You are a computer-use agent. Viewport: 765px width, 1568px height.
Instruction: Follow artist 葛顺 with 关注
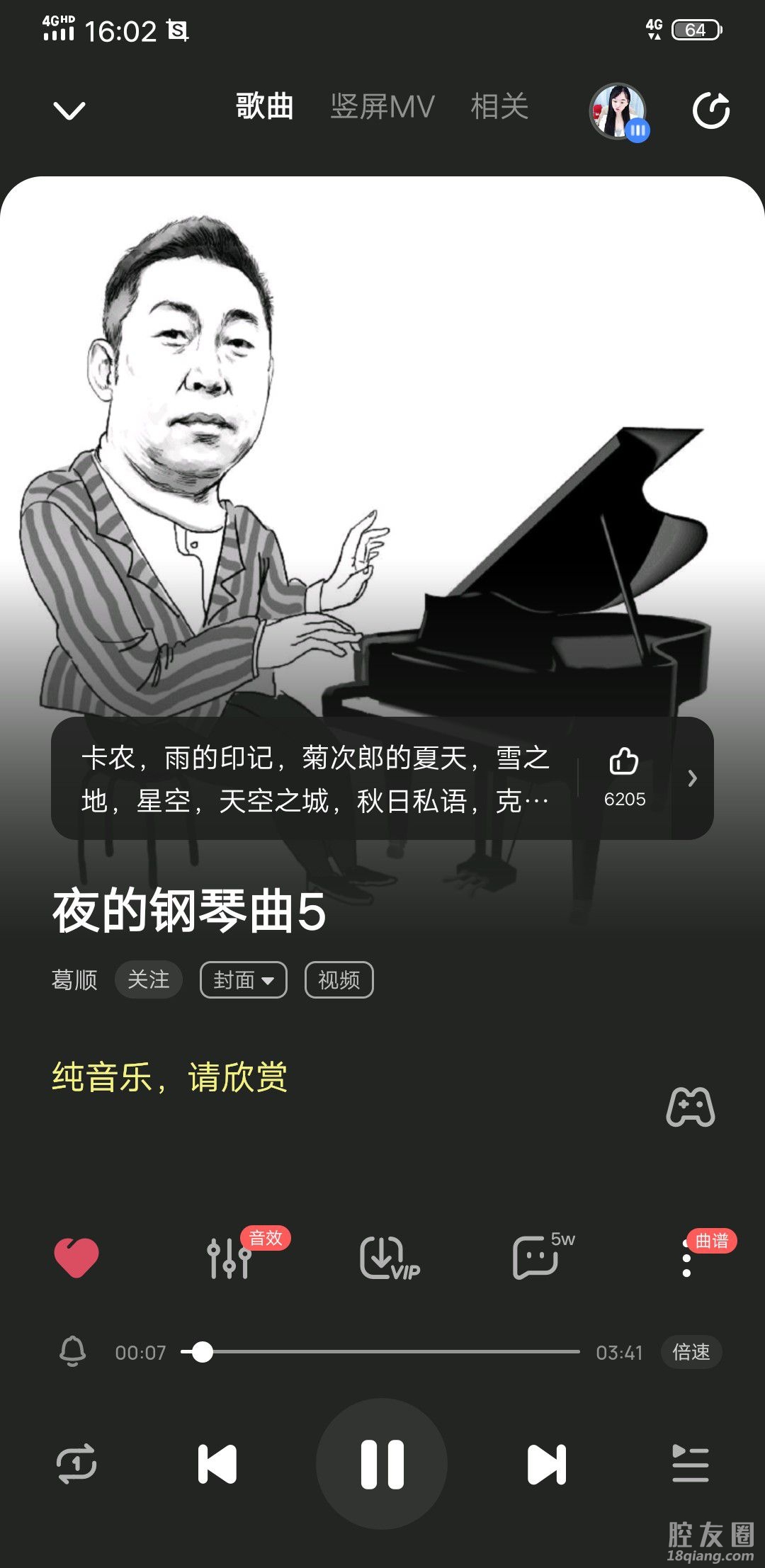(x=148, y=980)
